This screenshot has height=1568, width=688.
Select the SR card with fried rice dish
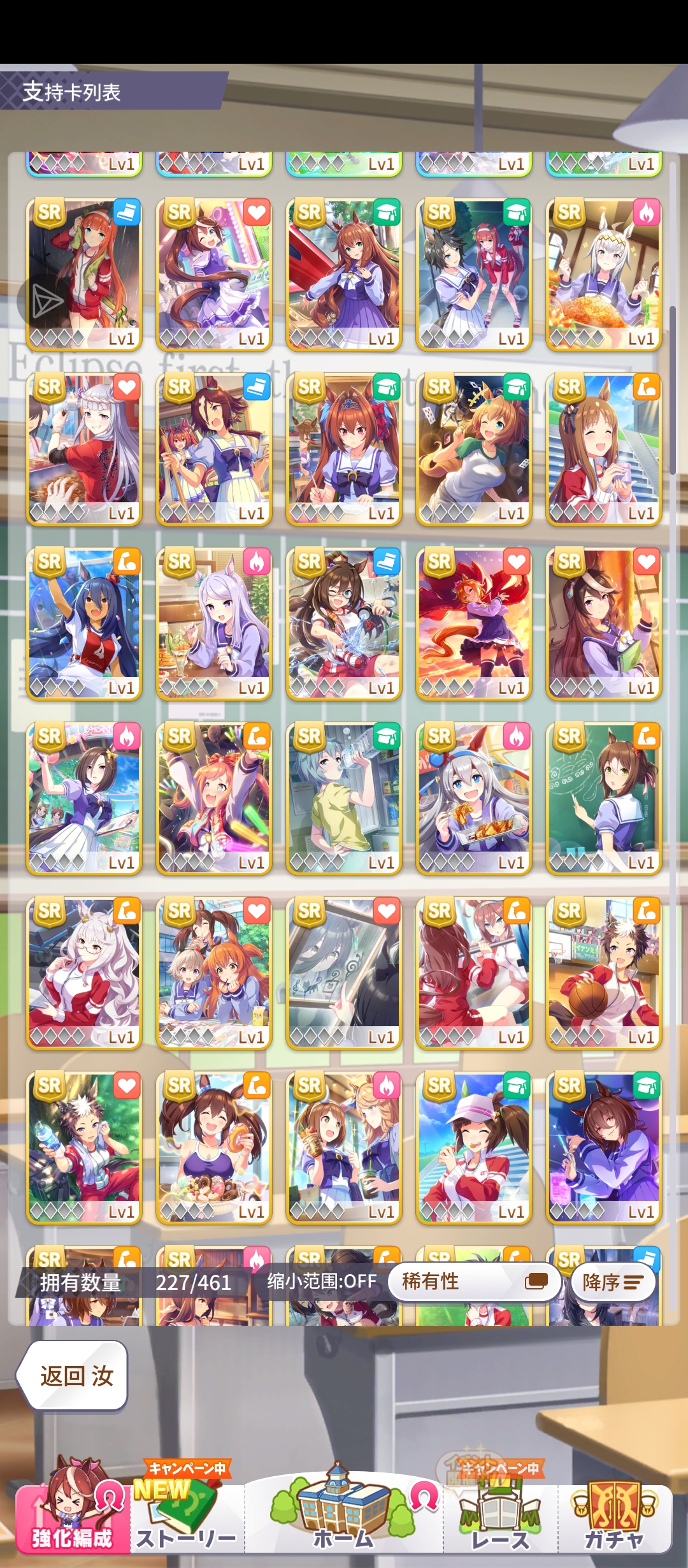point(603,274)
